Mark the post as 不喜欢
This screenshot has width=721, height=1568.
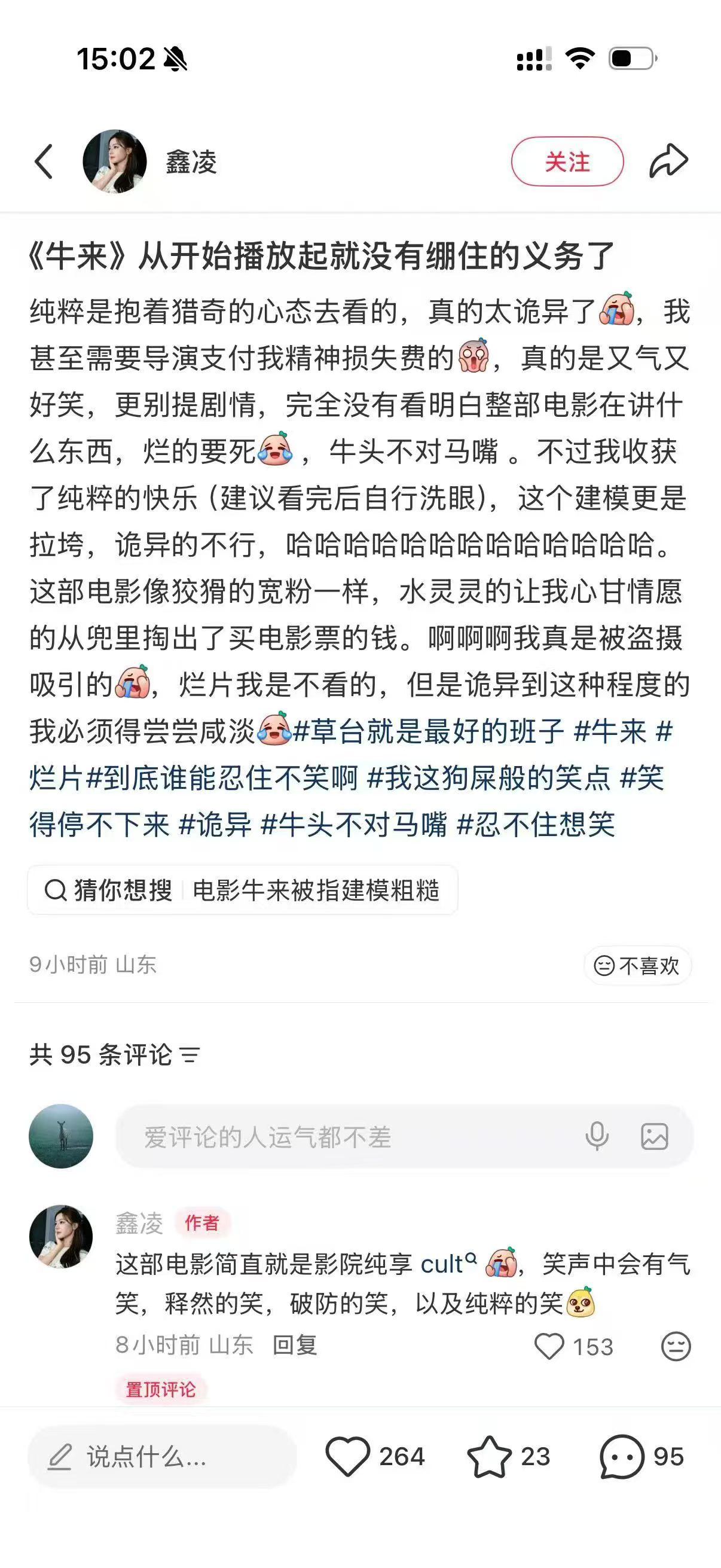click(x=637, y=965)
